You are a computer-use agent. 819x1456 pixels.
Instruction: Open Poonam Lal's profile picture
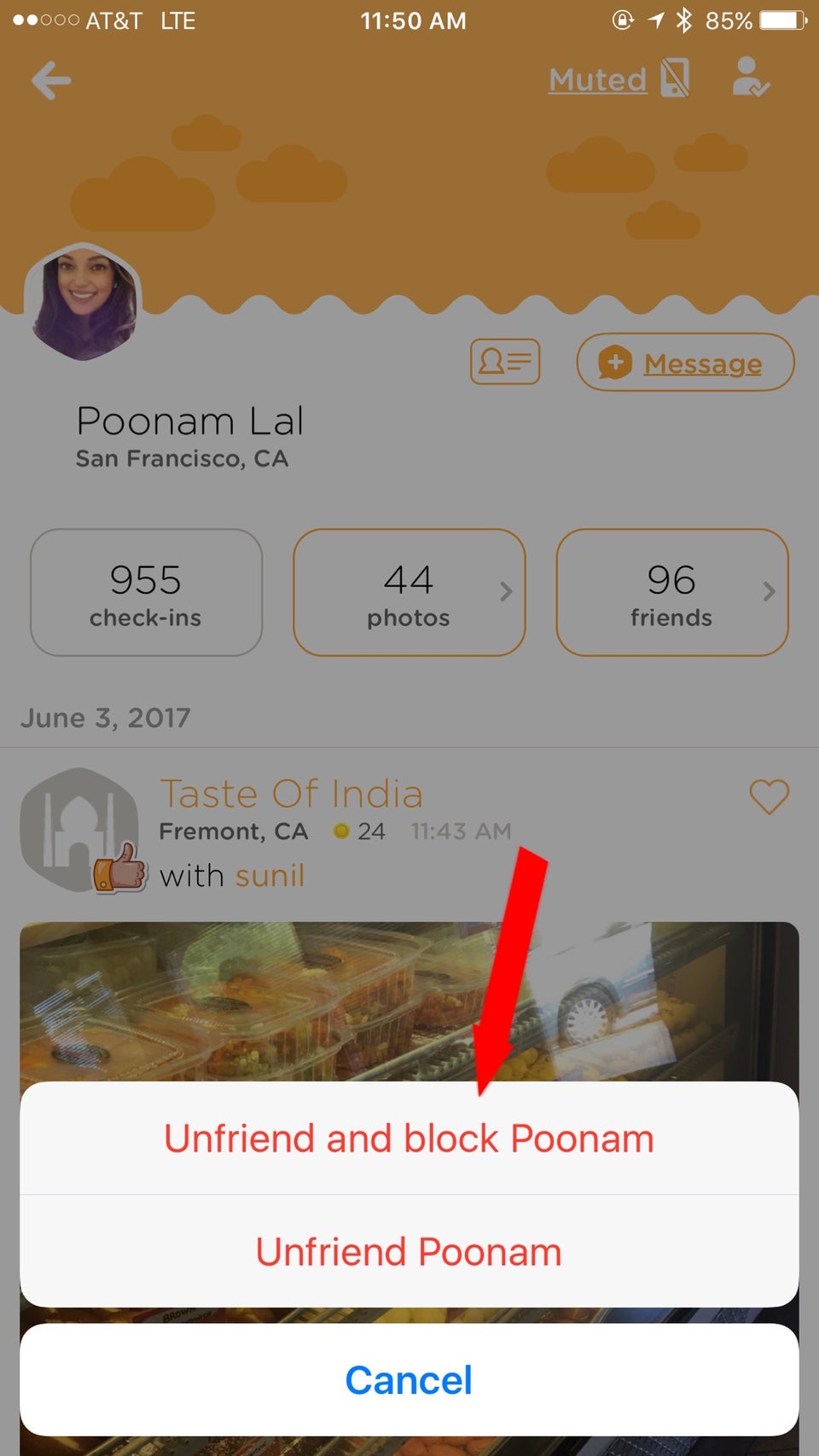pyautogui.click(x=83, y=301)
